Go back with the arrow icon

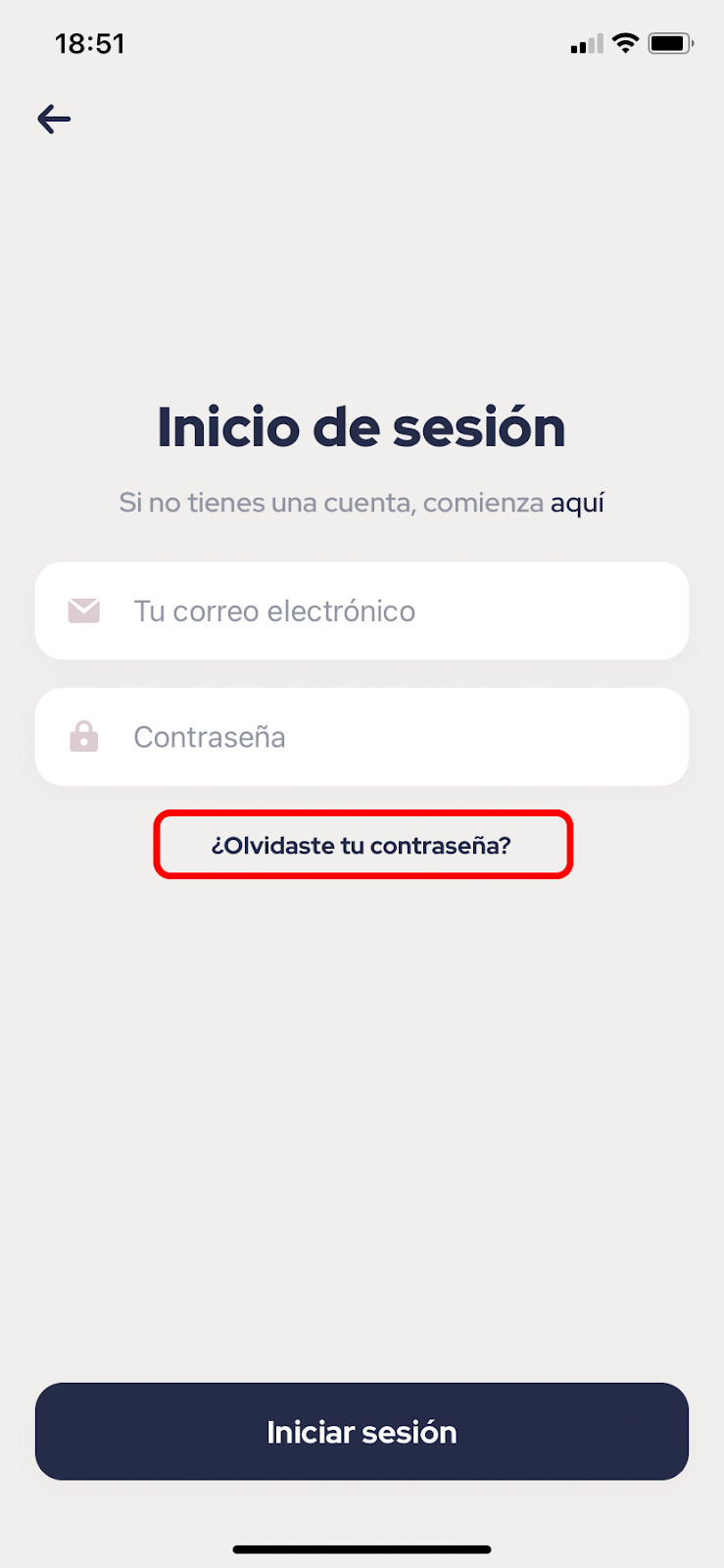[54, 120]
